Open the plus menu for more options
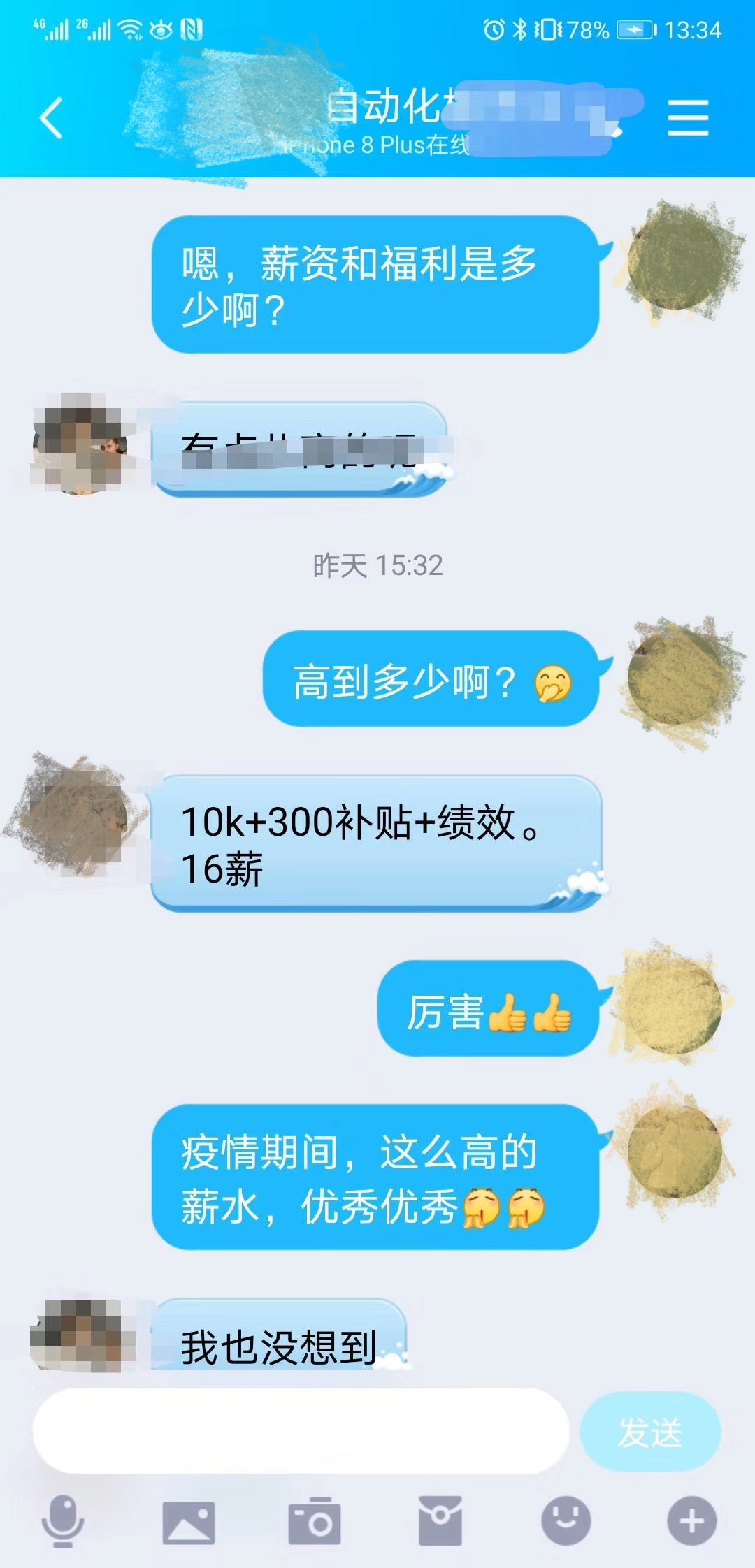755x1568 pixels. tap(692, 1521)
